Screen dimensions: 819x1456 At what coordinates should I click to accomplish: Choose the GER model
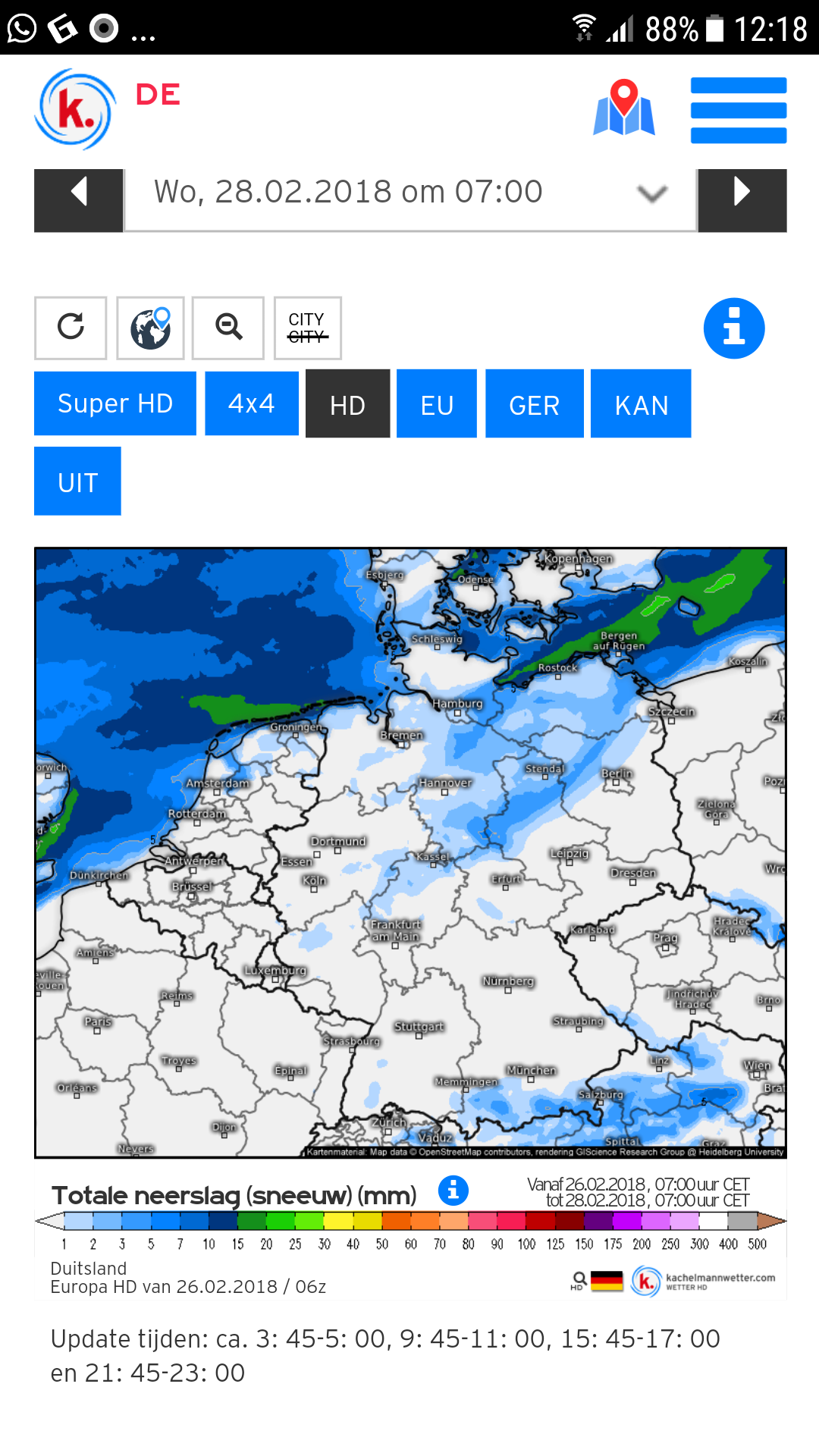point(535,404)
